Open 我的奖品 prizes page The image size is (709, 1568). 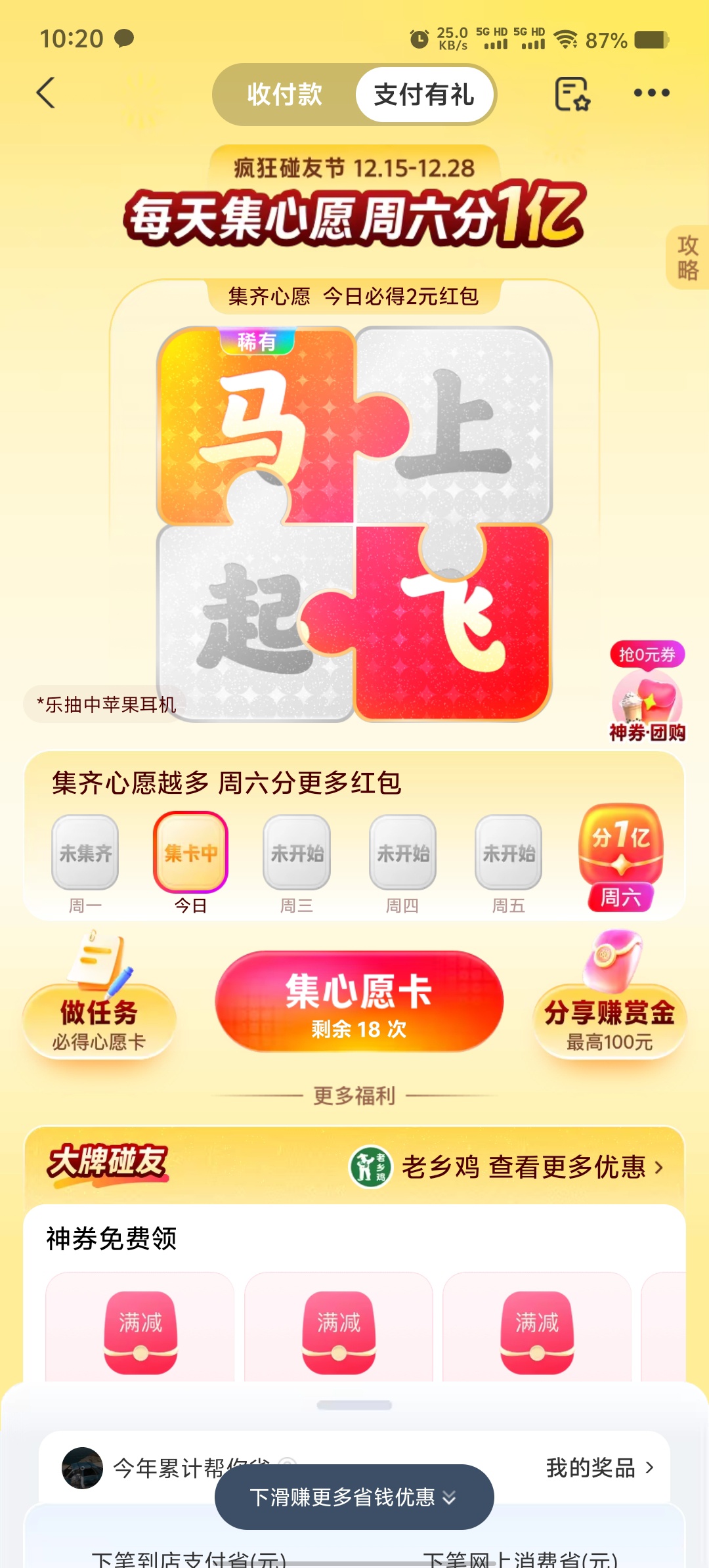599,1468
